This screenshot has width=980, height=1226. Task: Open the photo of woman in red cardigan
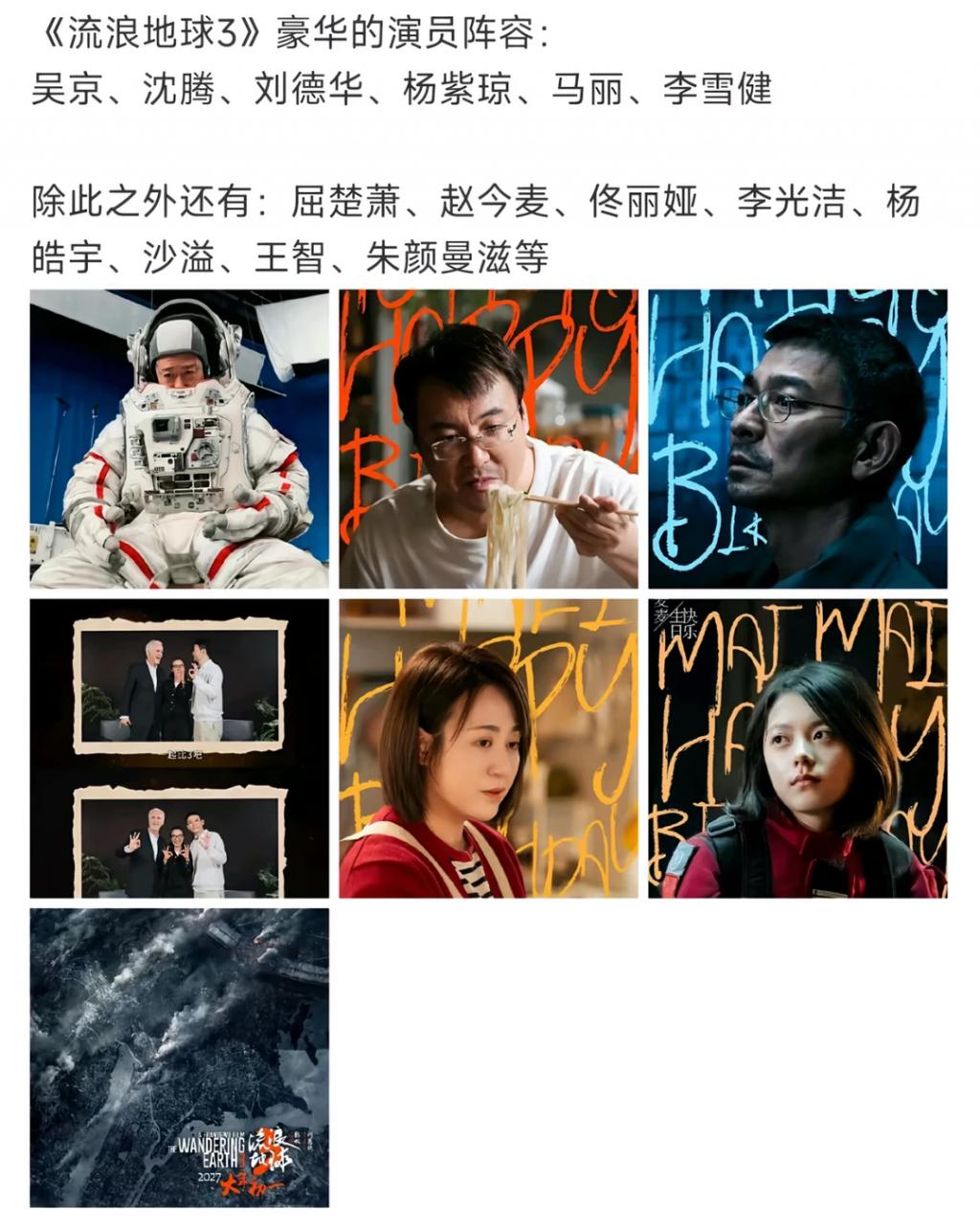[488, 747]
